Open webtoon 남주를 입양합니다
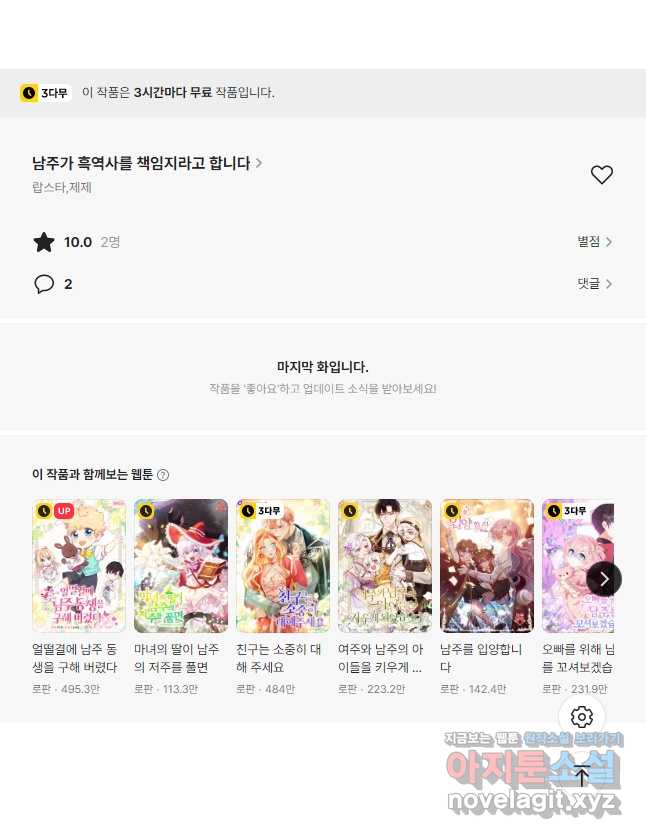 pyautogui.click(x=487, y=566)
